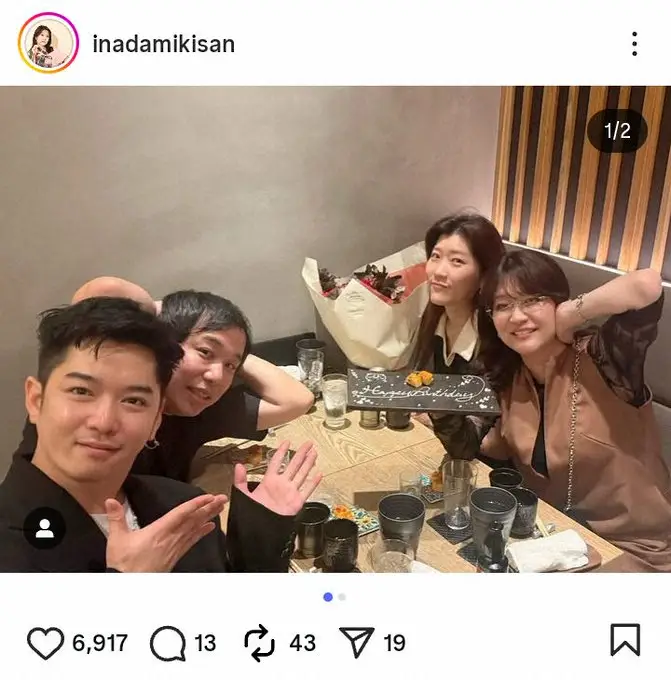
Task: Open the comments on this post
Action: click(167, 642)
